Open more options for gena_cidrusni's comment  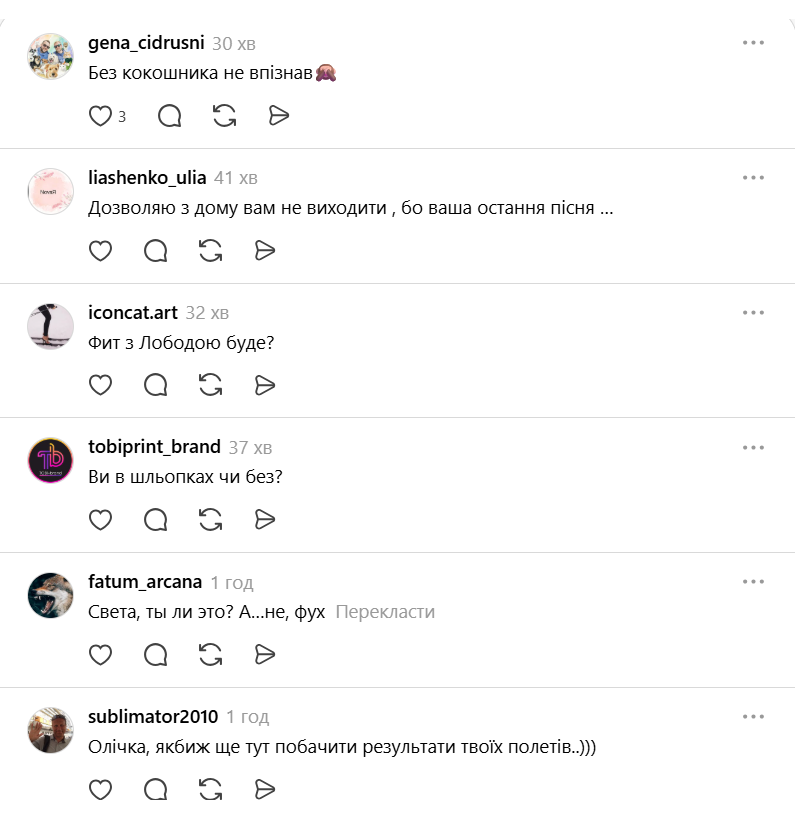(753, 43)
